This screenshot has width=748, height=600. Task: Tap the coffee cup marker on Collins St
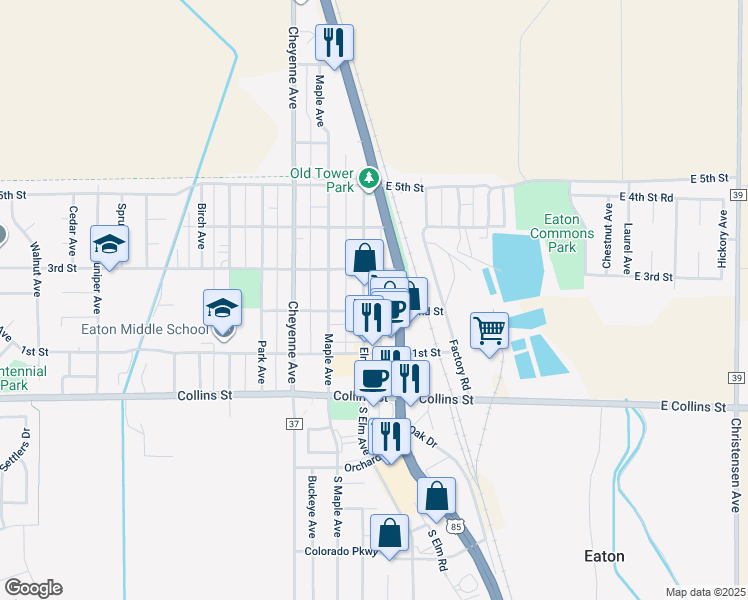point(373,380)
